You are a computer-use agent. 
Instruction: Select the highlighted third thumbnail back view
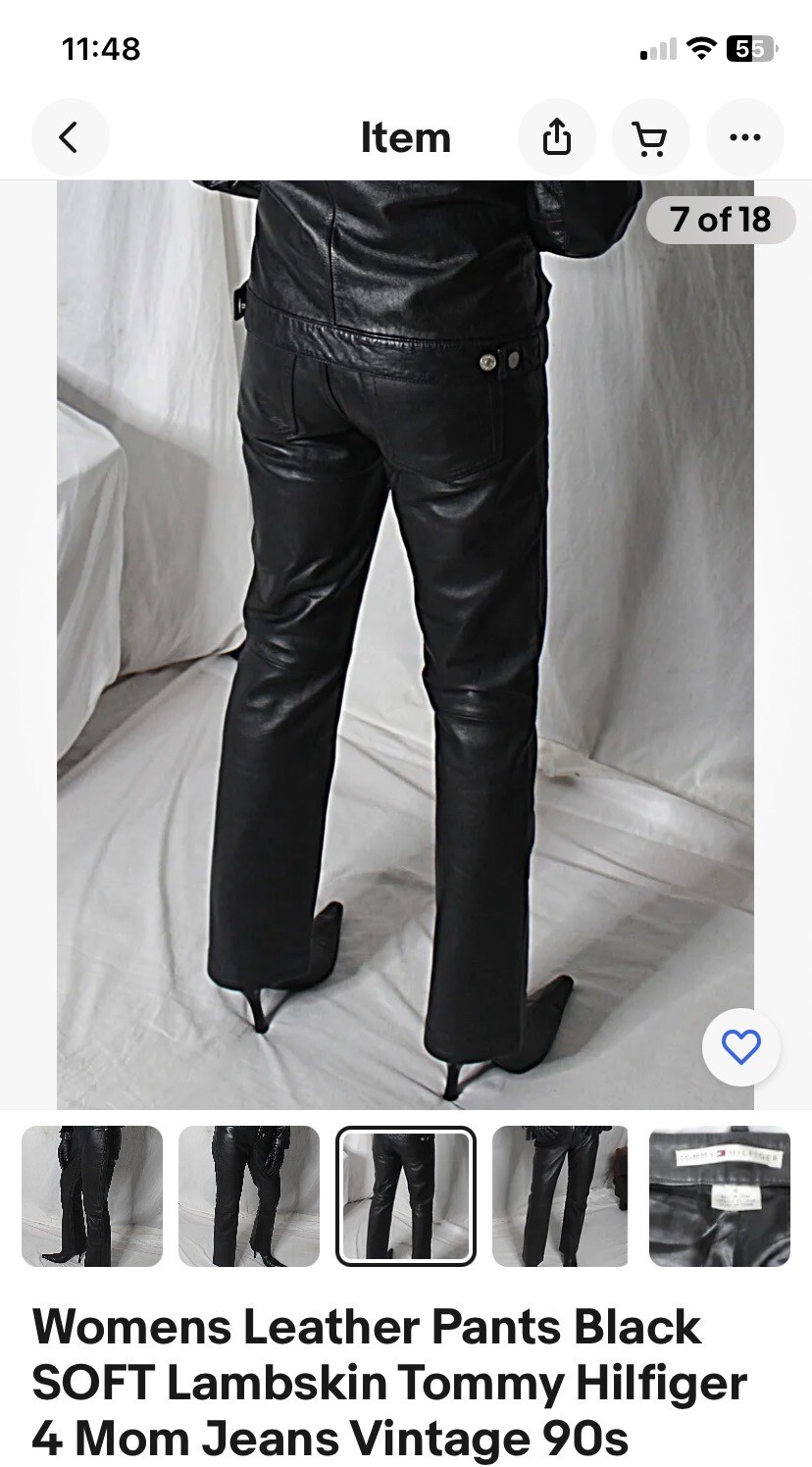coord(406,1195)
